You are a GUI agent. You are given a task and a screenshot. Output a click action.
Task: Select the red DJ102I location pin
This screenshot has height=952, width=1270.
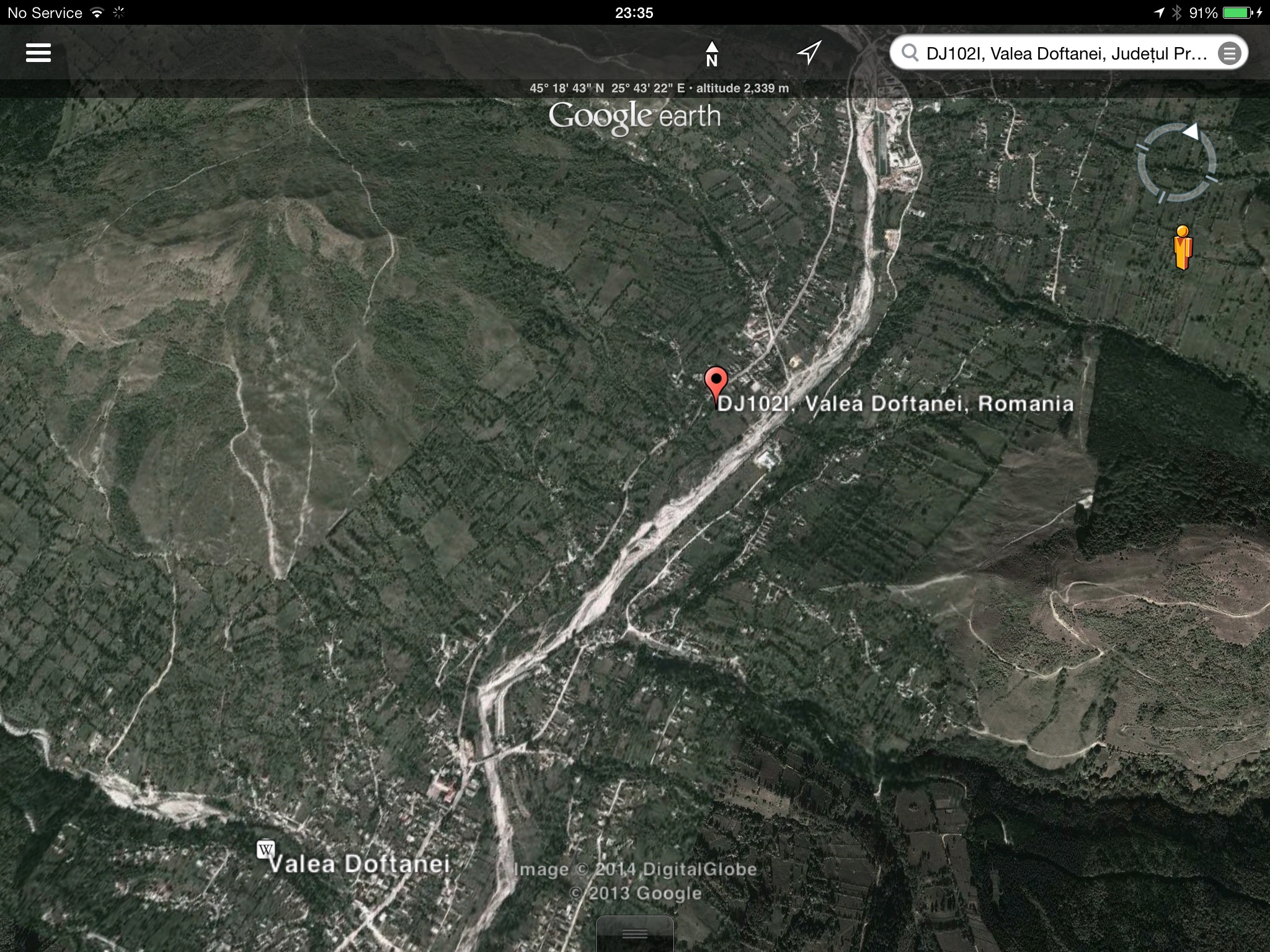click(716, 381)
